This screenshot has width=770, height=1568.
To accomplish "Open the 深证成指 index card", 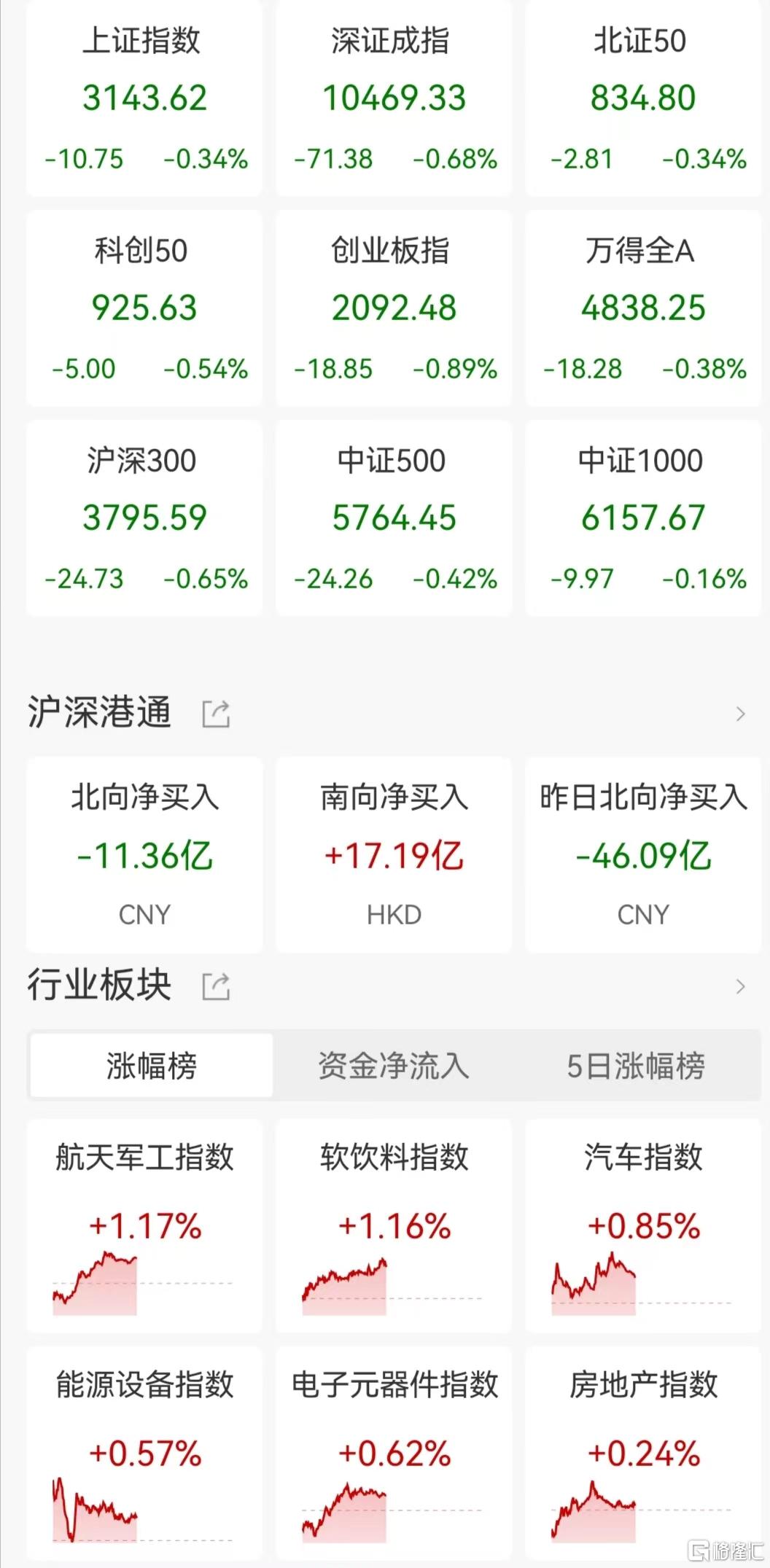I will pyautogui.click(x=394, y=98).
